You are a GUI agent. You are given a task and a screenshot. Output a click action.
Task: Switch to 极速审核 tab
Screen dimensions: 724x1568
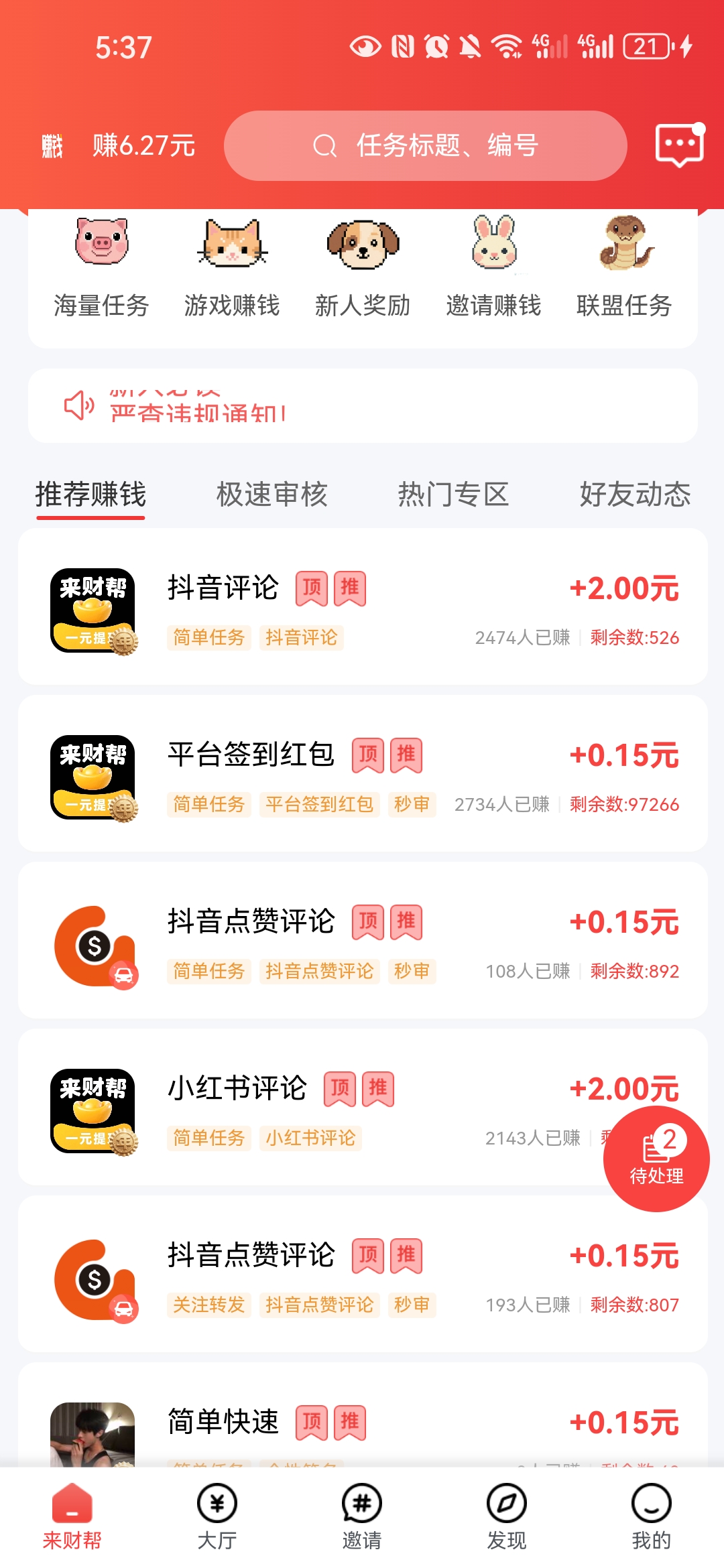[x=271, y=495]
